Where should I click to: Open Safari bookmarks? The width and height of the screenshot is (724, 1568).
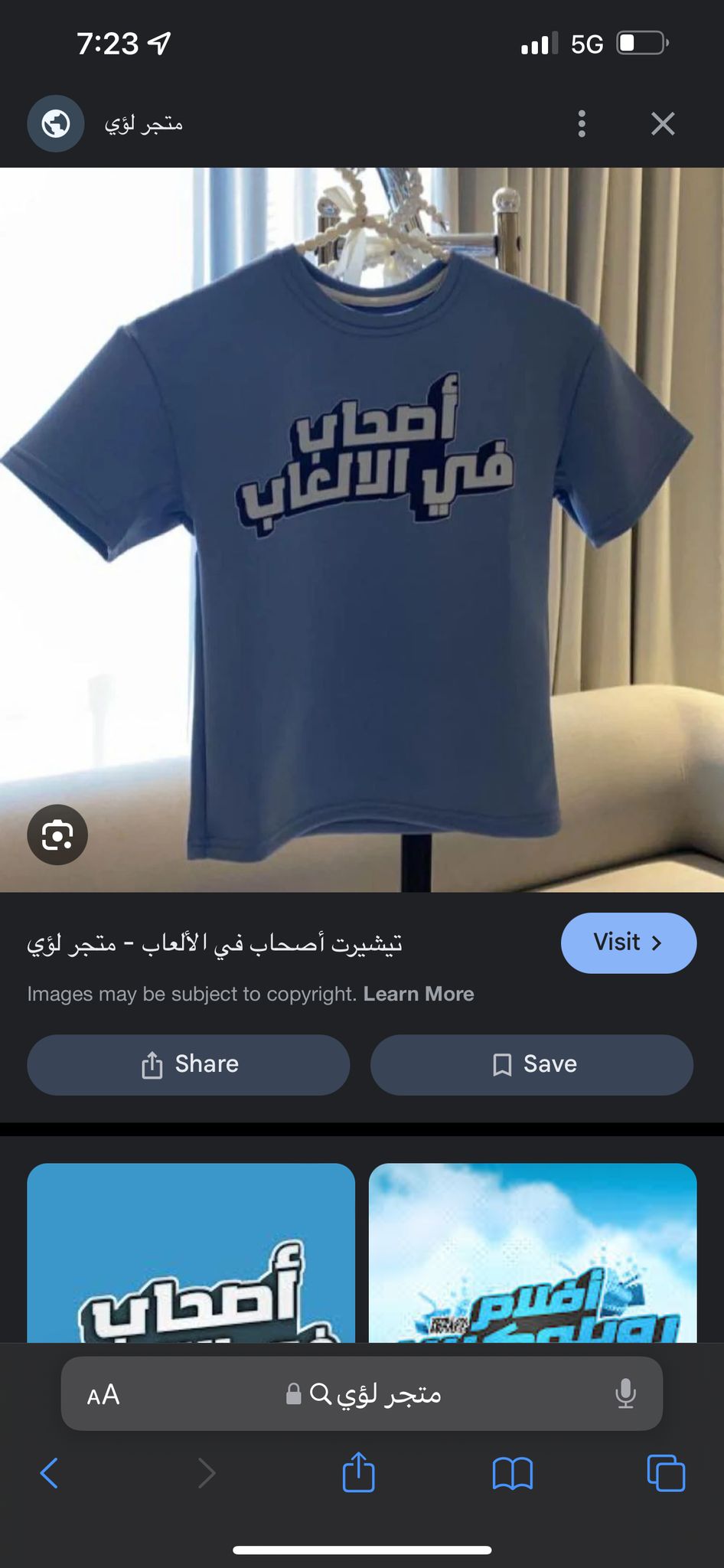click(x=512, y=1473)
